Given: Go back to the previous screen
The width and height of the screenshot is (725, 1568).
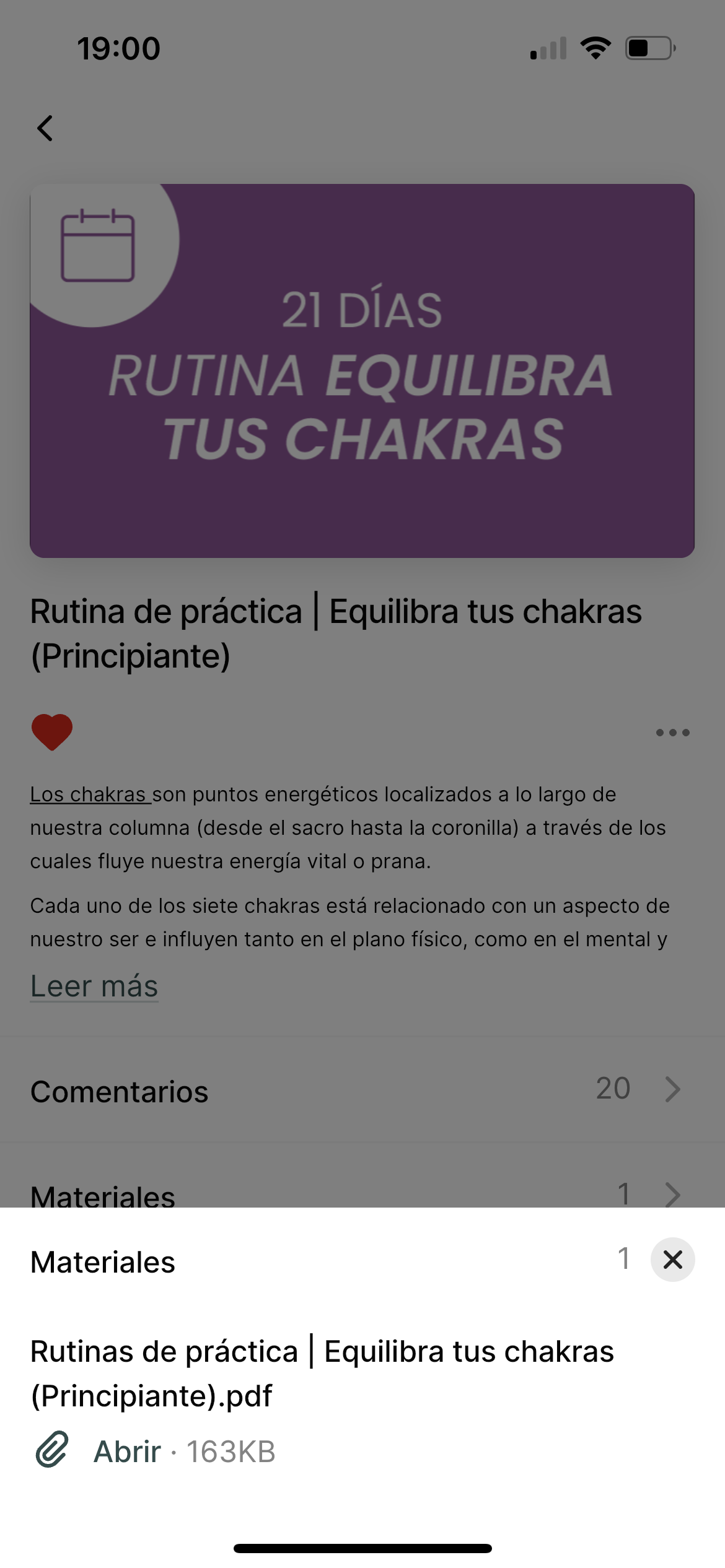Looking at the screenshot, I should (x=45, y=128).
